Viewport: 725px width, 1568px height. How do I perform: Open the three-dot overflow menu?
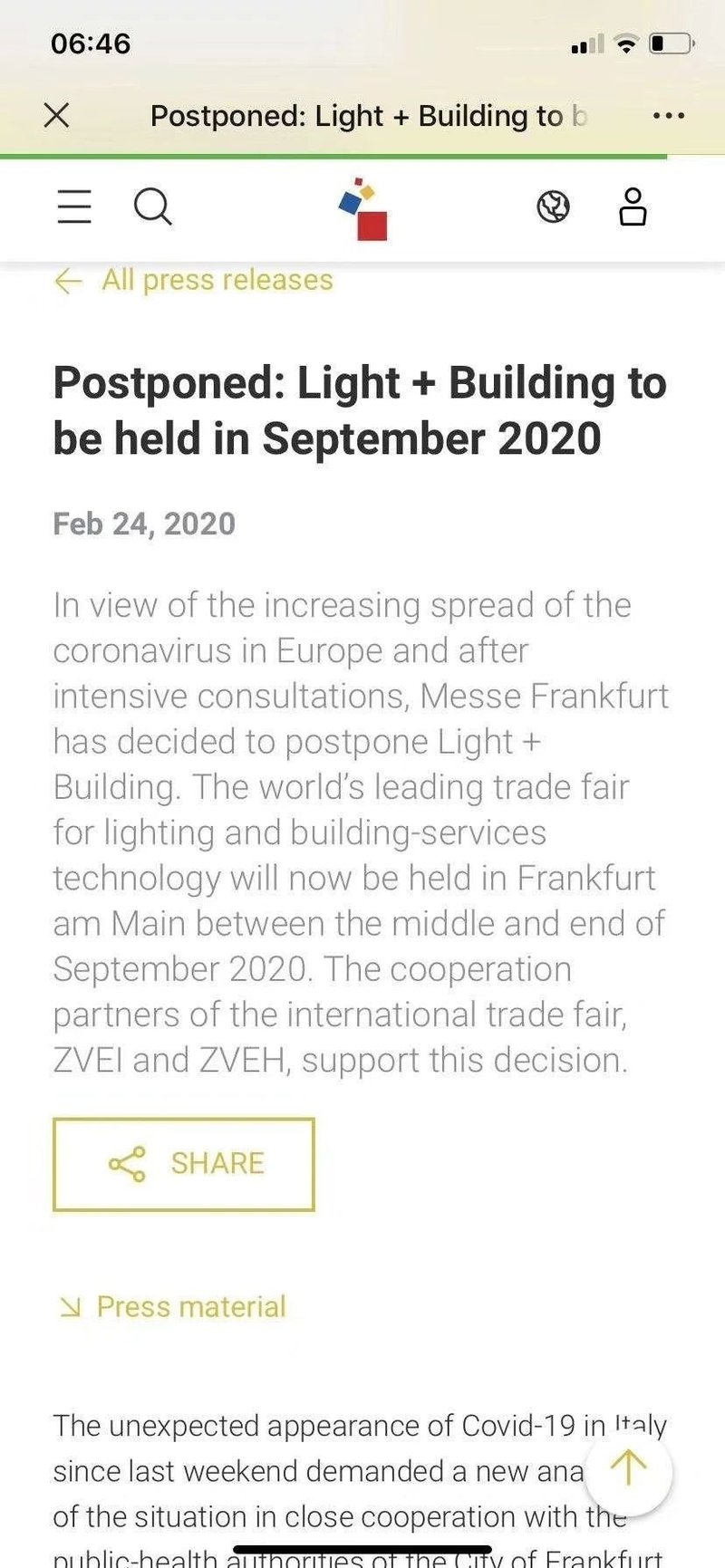tap(668, 116)
